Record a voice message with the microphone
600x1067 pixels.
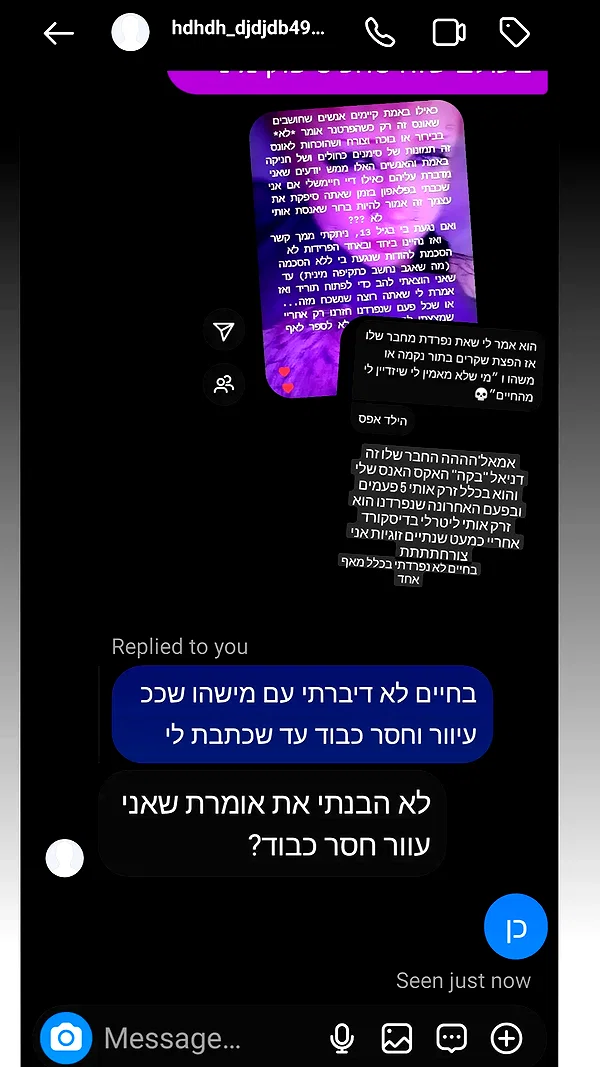pos(342,1038)
